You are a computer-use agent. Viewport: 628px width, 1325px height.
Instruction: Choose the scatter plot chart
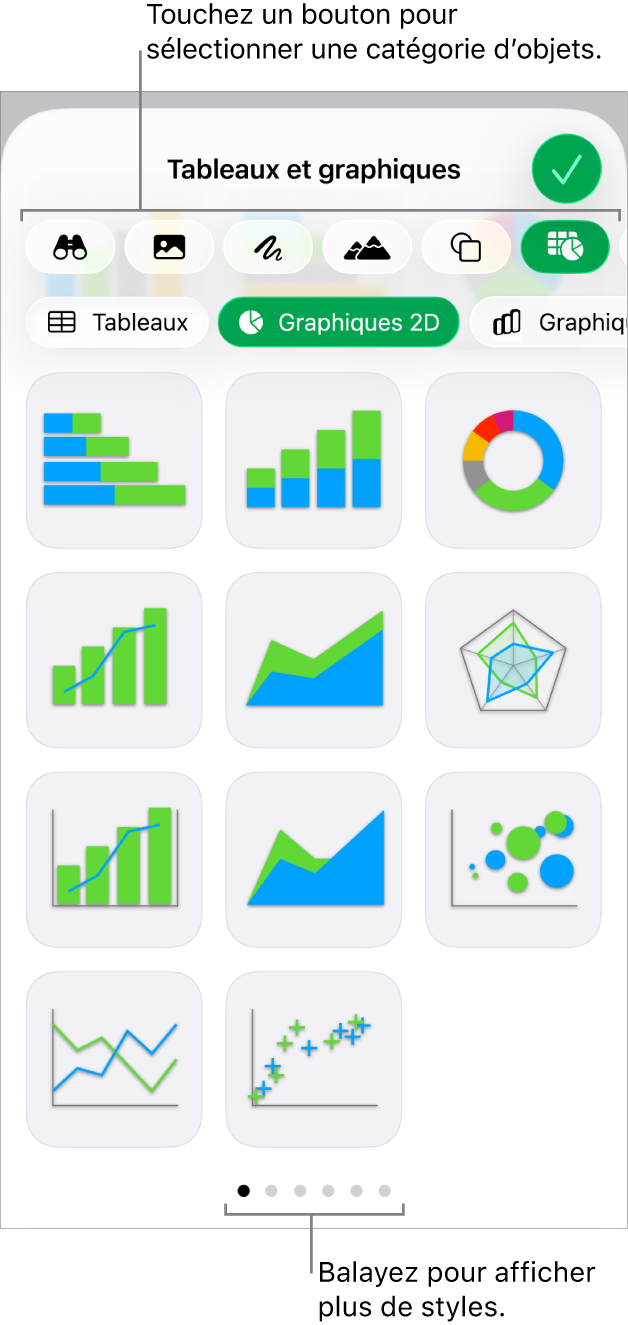[314, 1059]
